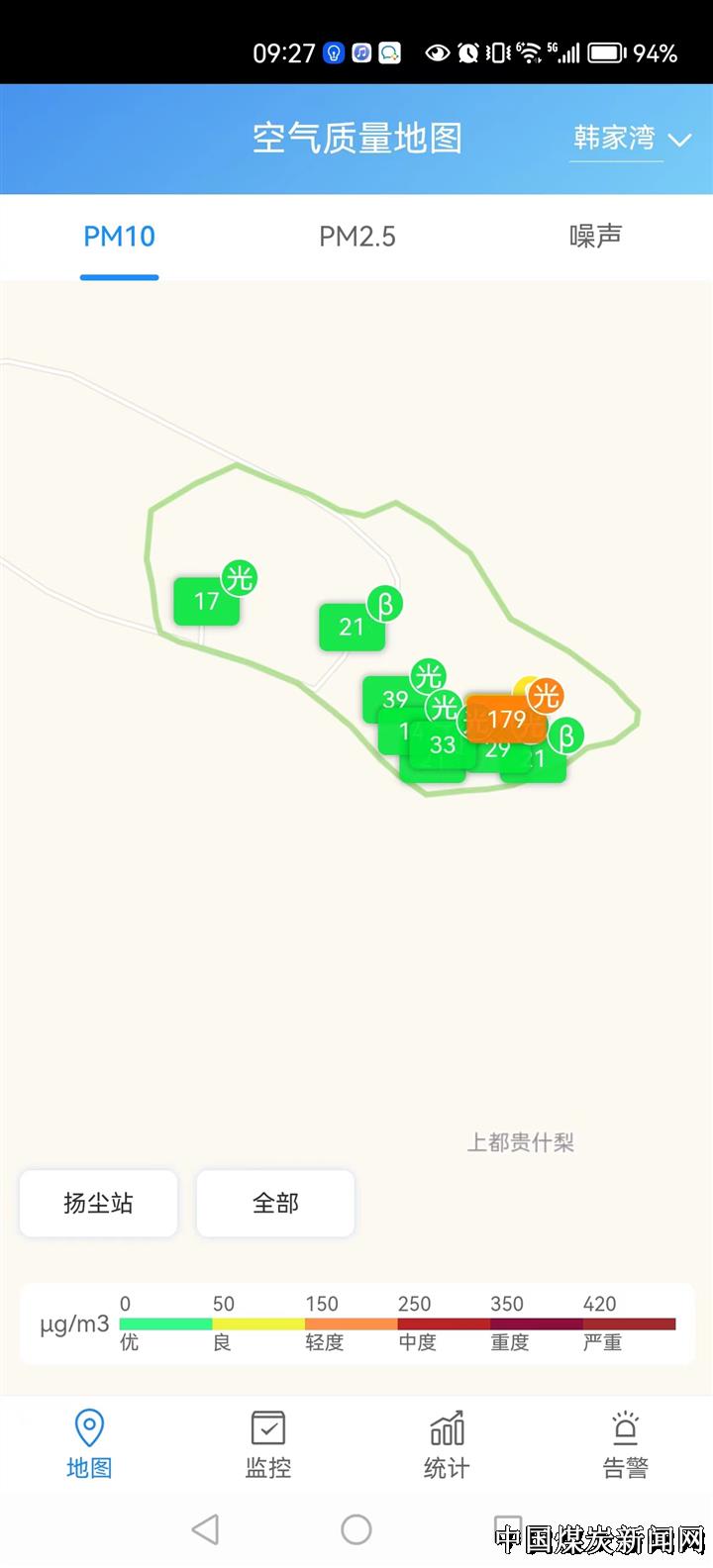Open the 统计 tab
The height and width of the screenshot is (1568, 713).
(x=447, y=1444)
